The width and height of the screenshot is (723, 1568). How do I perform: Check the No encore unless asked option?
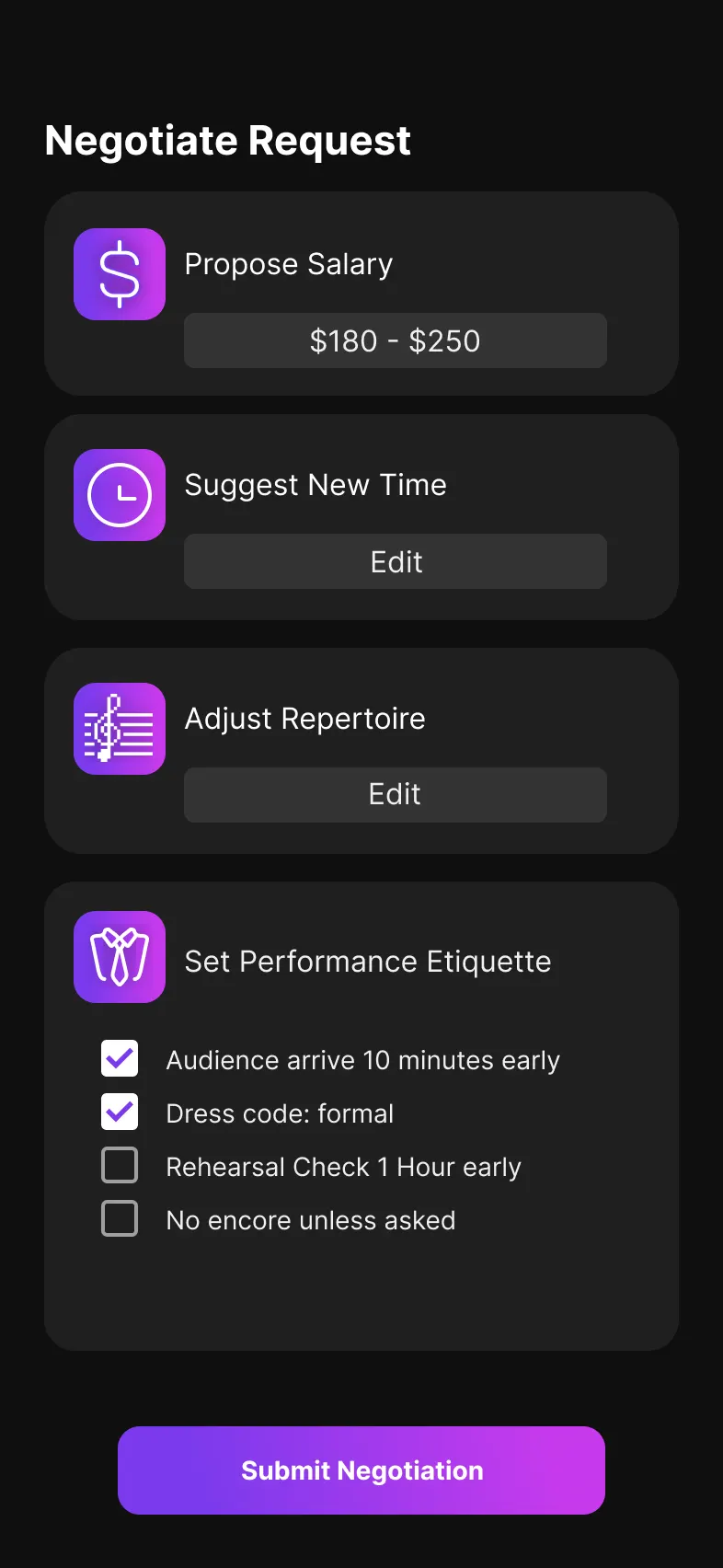click(x=119, y=1218)
